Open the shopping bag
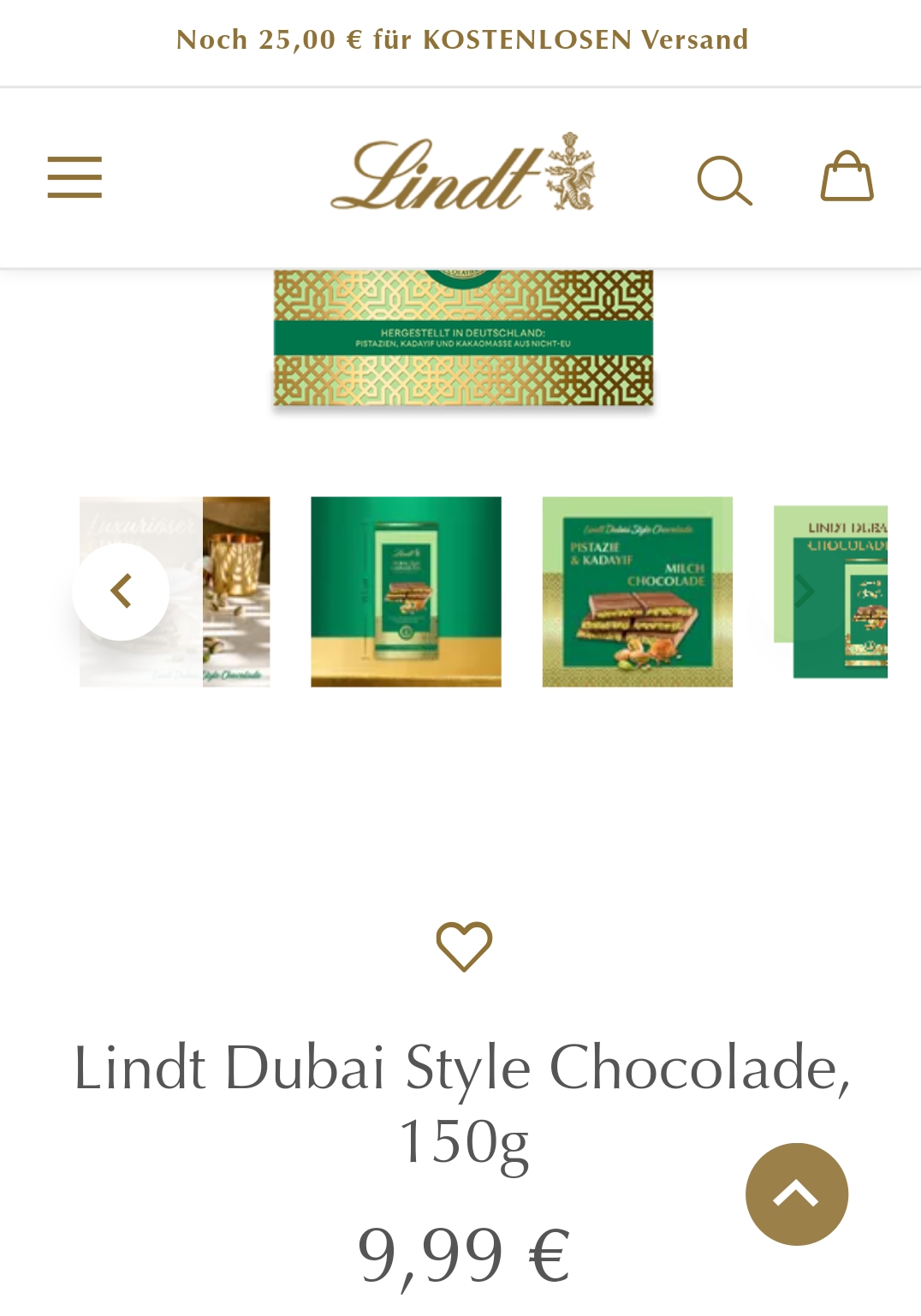The height and width of the screenshot is (1316, 921). (x=847, y=177)
